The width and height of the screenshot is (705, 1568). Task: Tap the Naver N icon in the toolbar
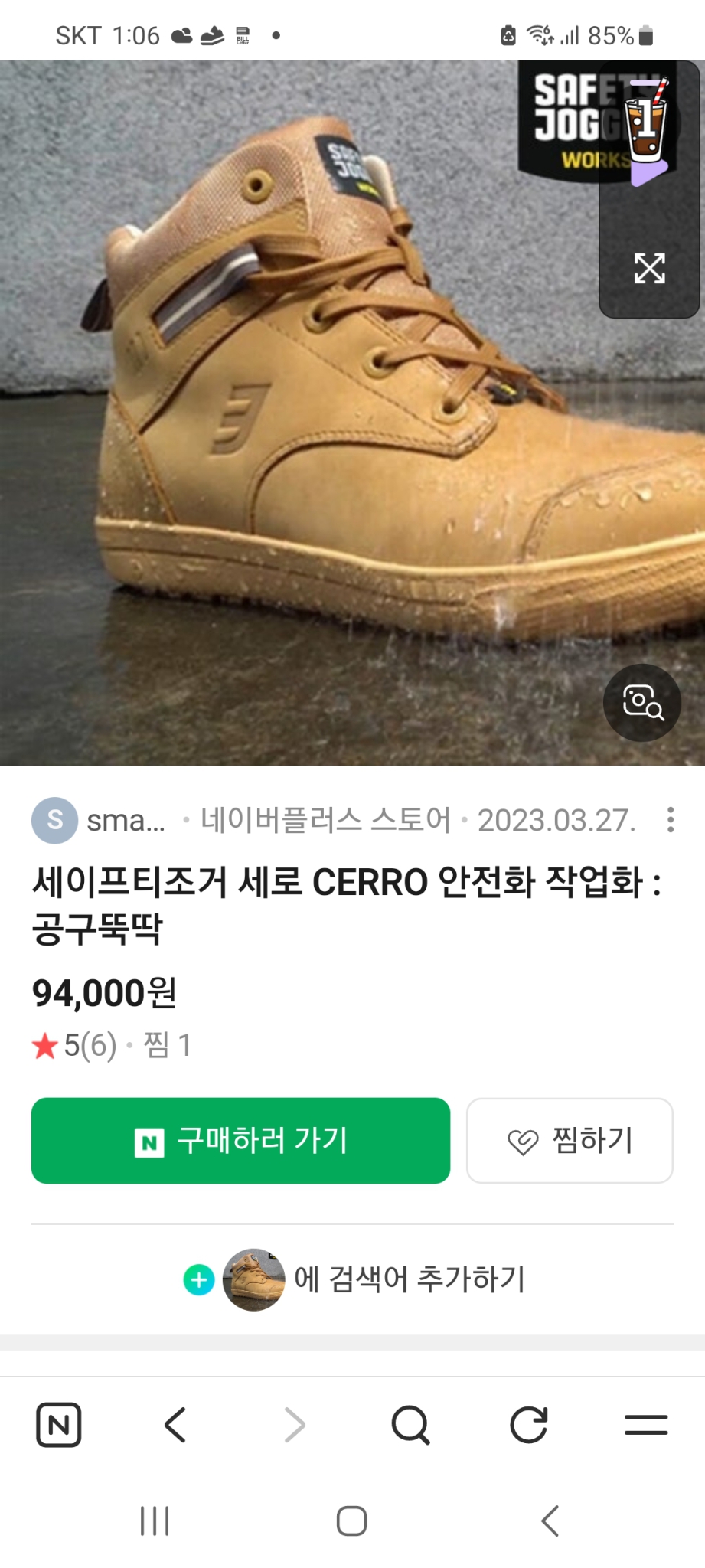tap(58, 1424)
